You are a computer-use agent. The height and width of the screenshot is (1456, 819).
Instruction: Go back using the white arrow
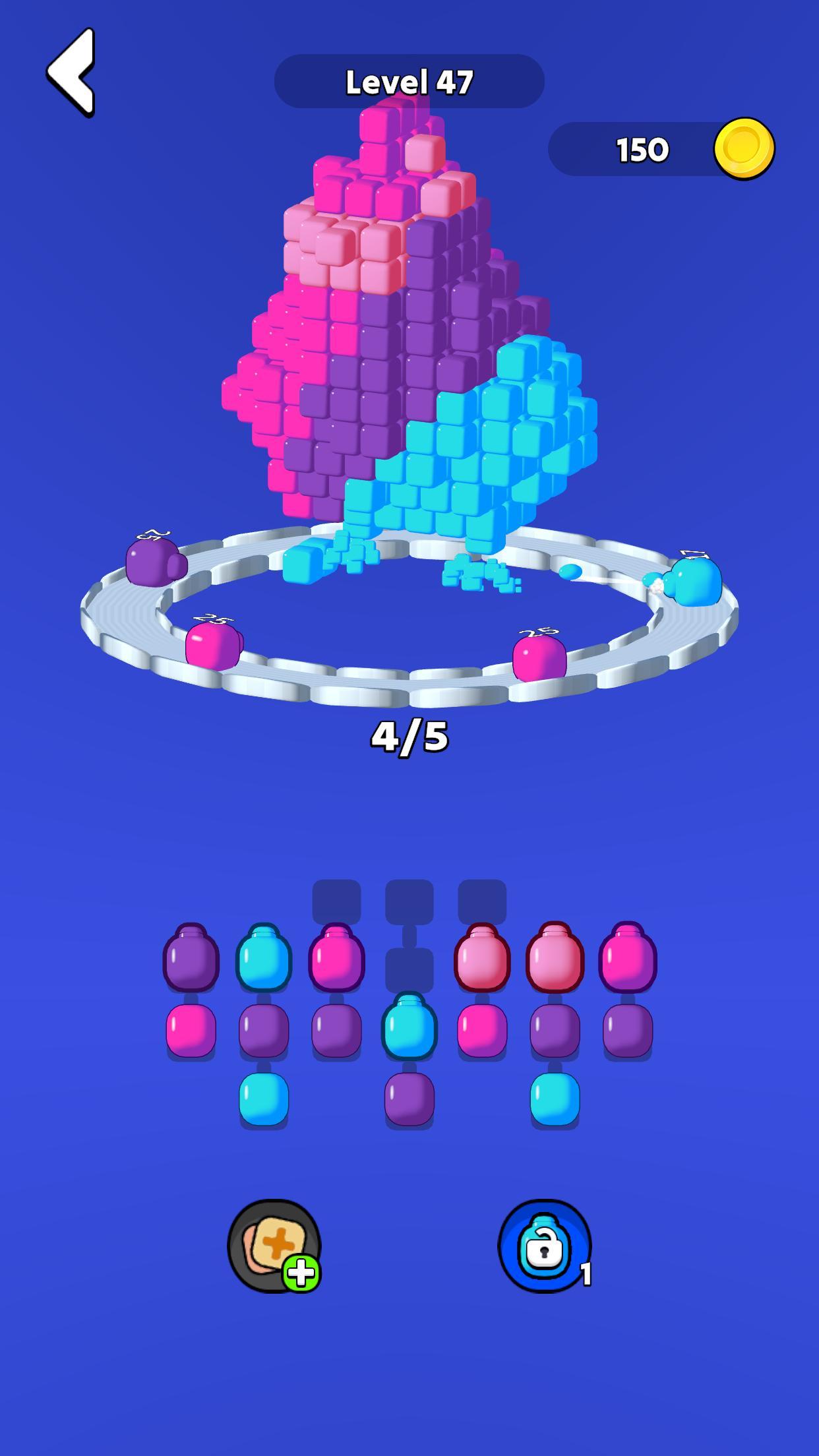tap(71, 73)
